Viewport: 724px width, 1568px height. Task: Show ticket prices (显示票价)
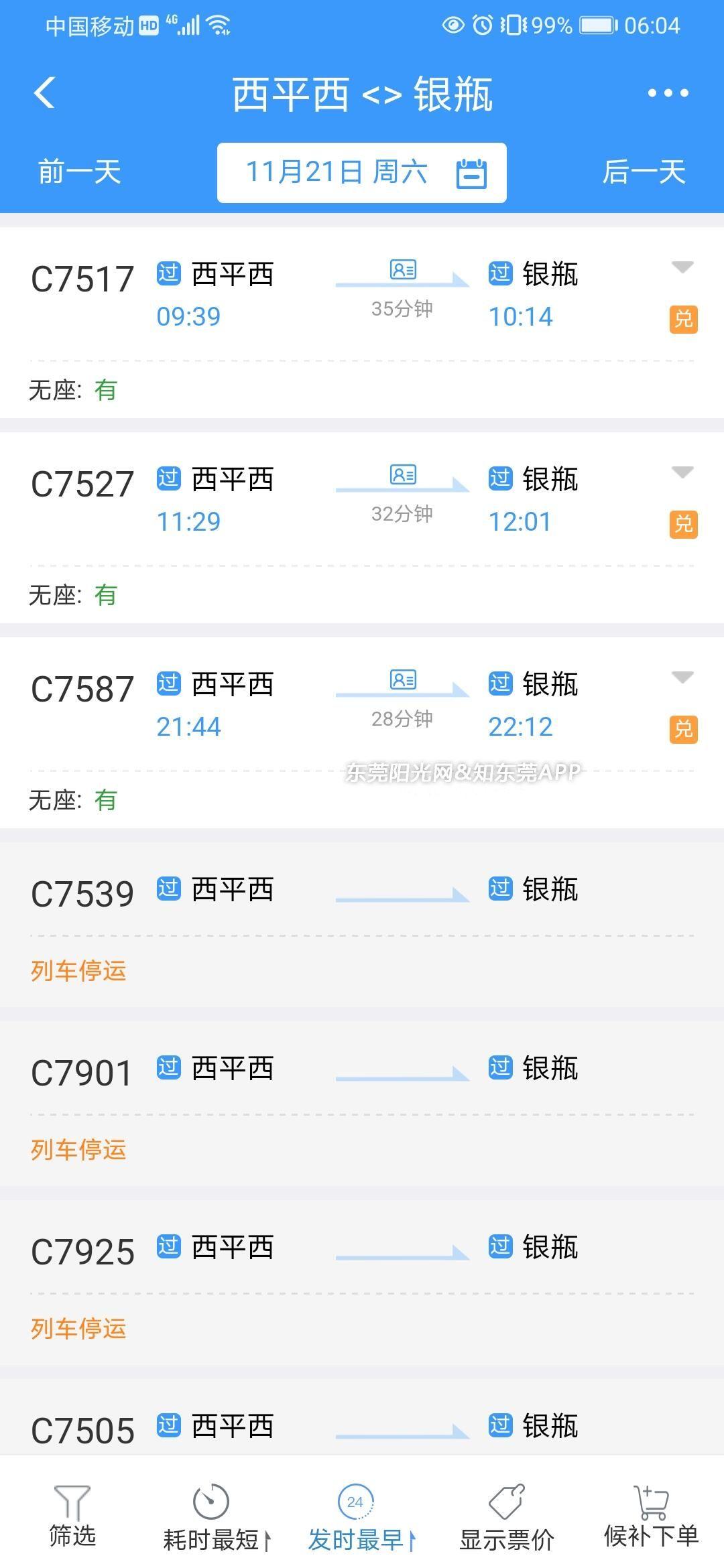pos(506,1517)
